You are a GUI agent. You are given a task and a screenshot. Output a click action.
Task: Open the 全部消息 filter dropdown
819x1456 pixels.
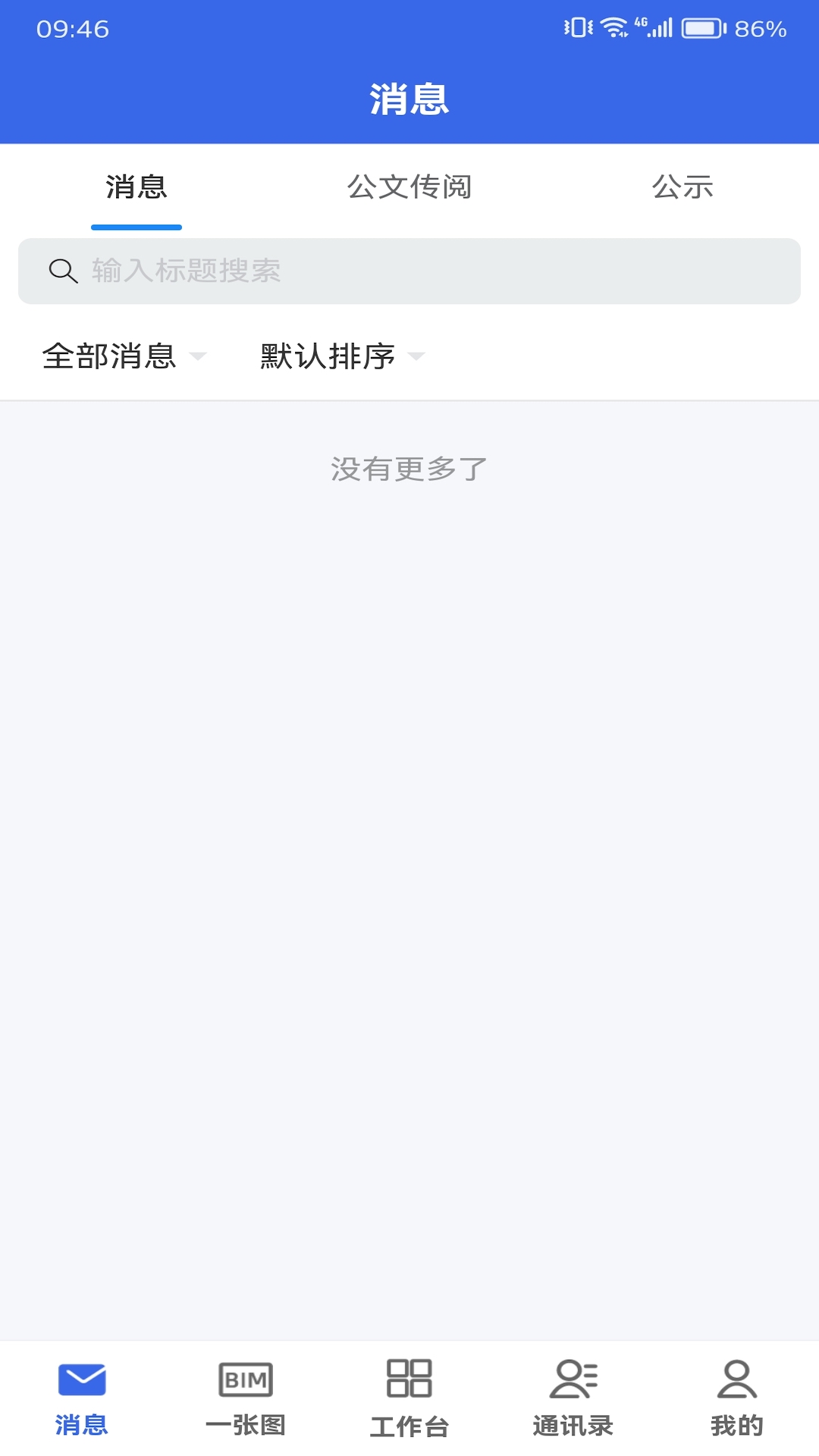(111, 356)
